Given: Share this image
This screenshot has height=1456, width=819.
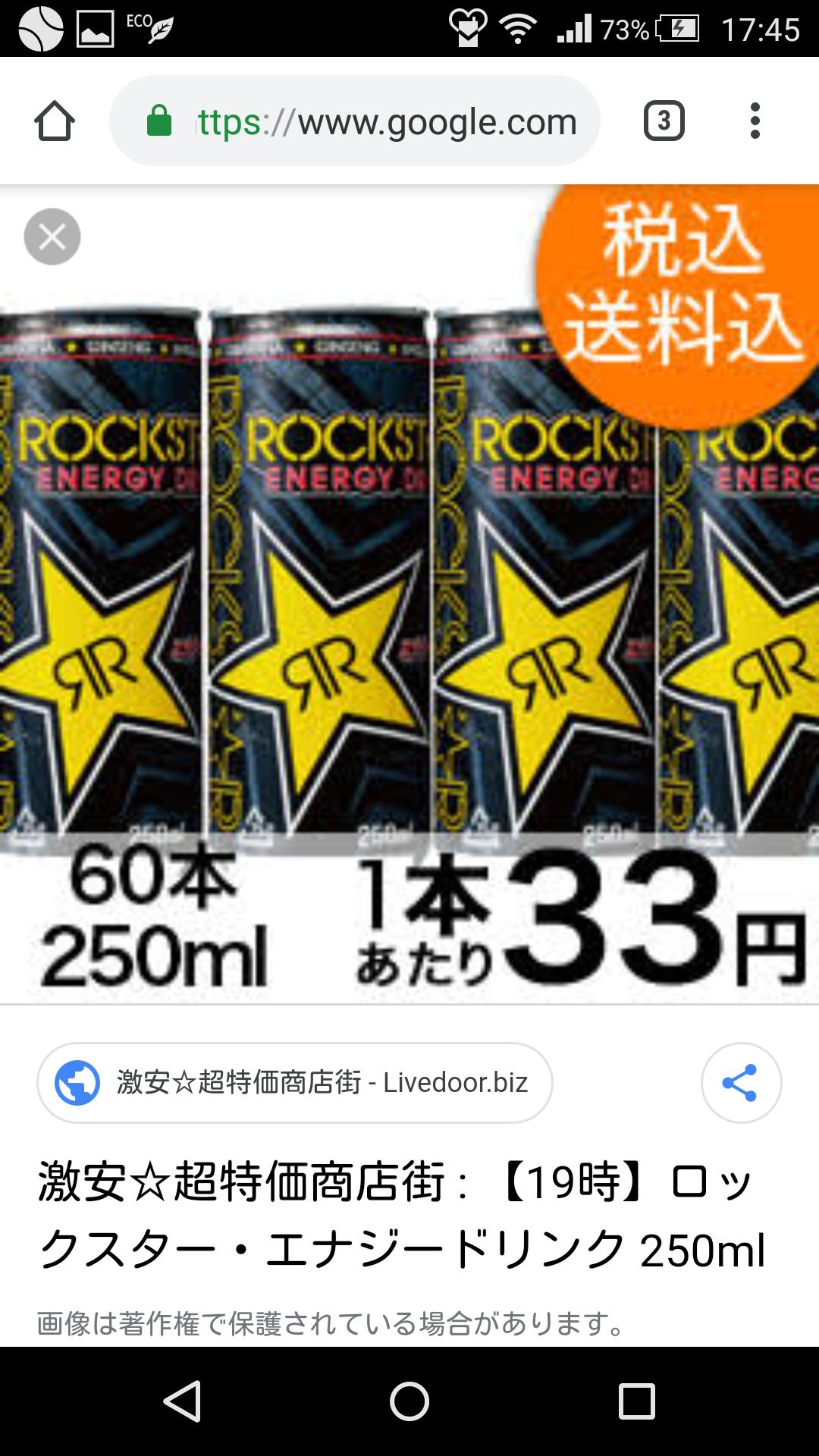Looking at the screenshot, I should coord(740,1082).
